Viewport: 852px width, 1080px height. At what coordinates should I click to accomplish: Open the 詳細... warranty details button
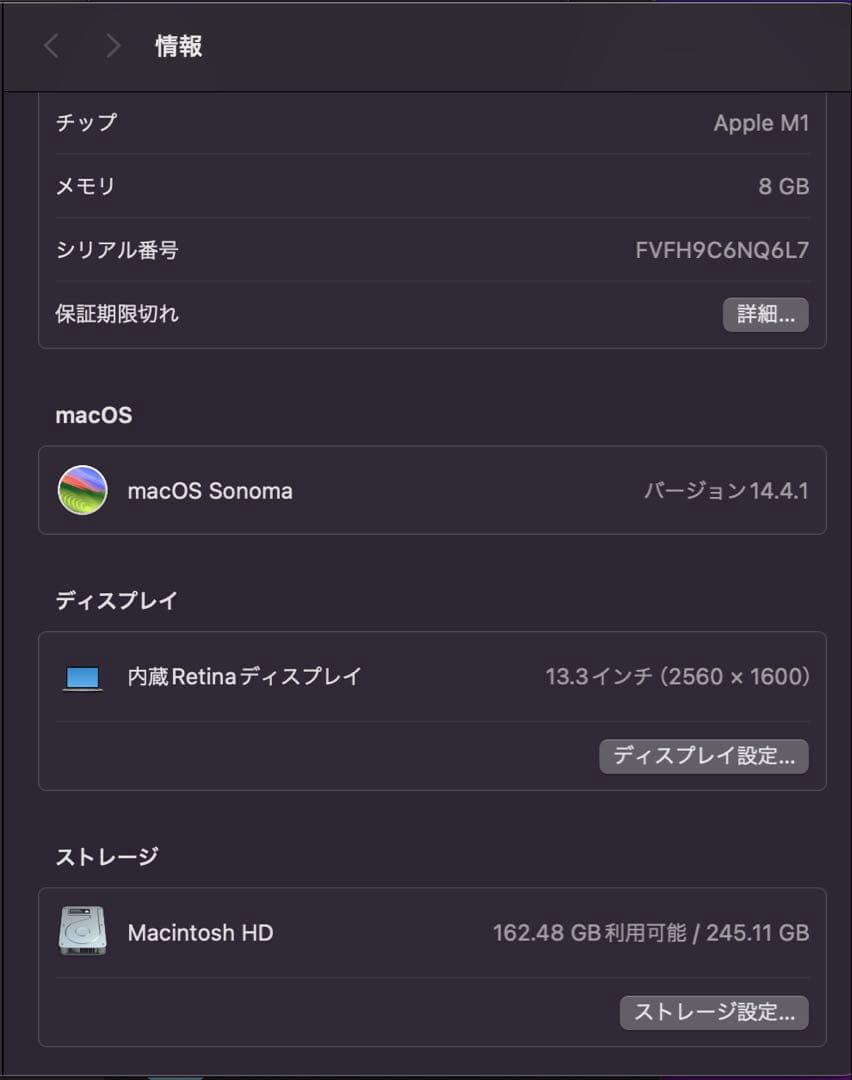[x=765, y=314]
